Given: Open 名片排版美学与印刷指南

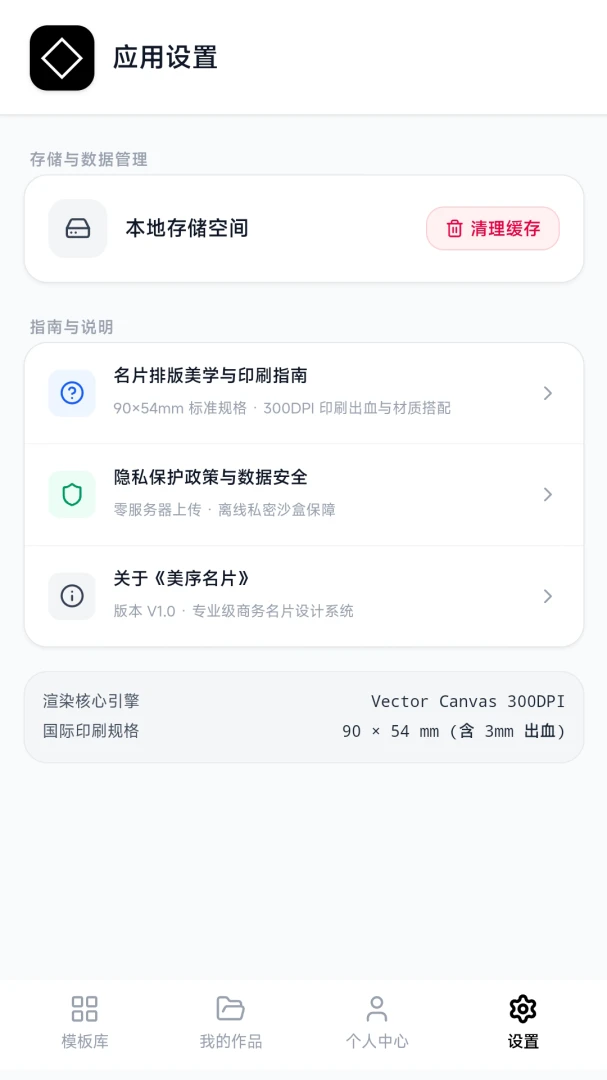Looking at the screenshot, I should (x=304, y=393).
